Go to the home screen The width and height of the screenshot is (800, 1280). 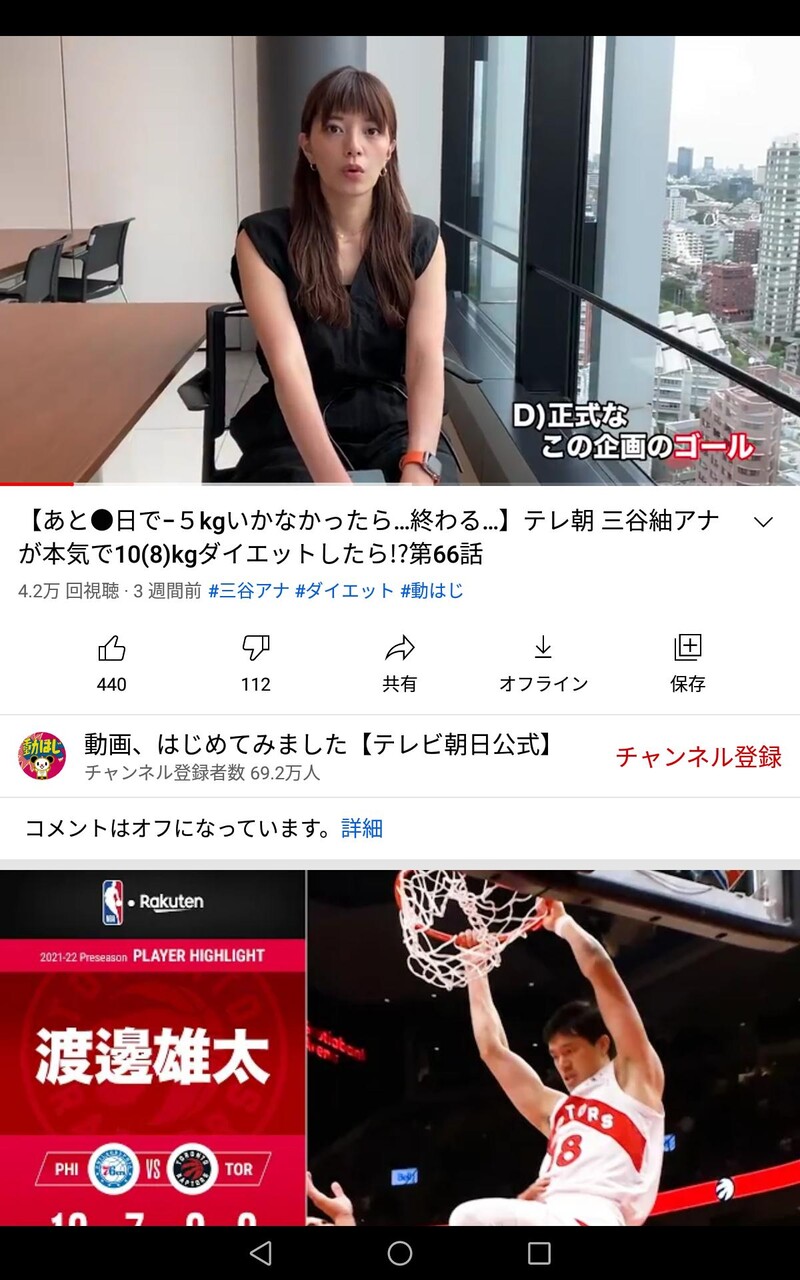(x=400, y=1253)
